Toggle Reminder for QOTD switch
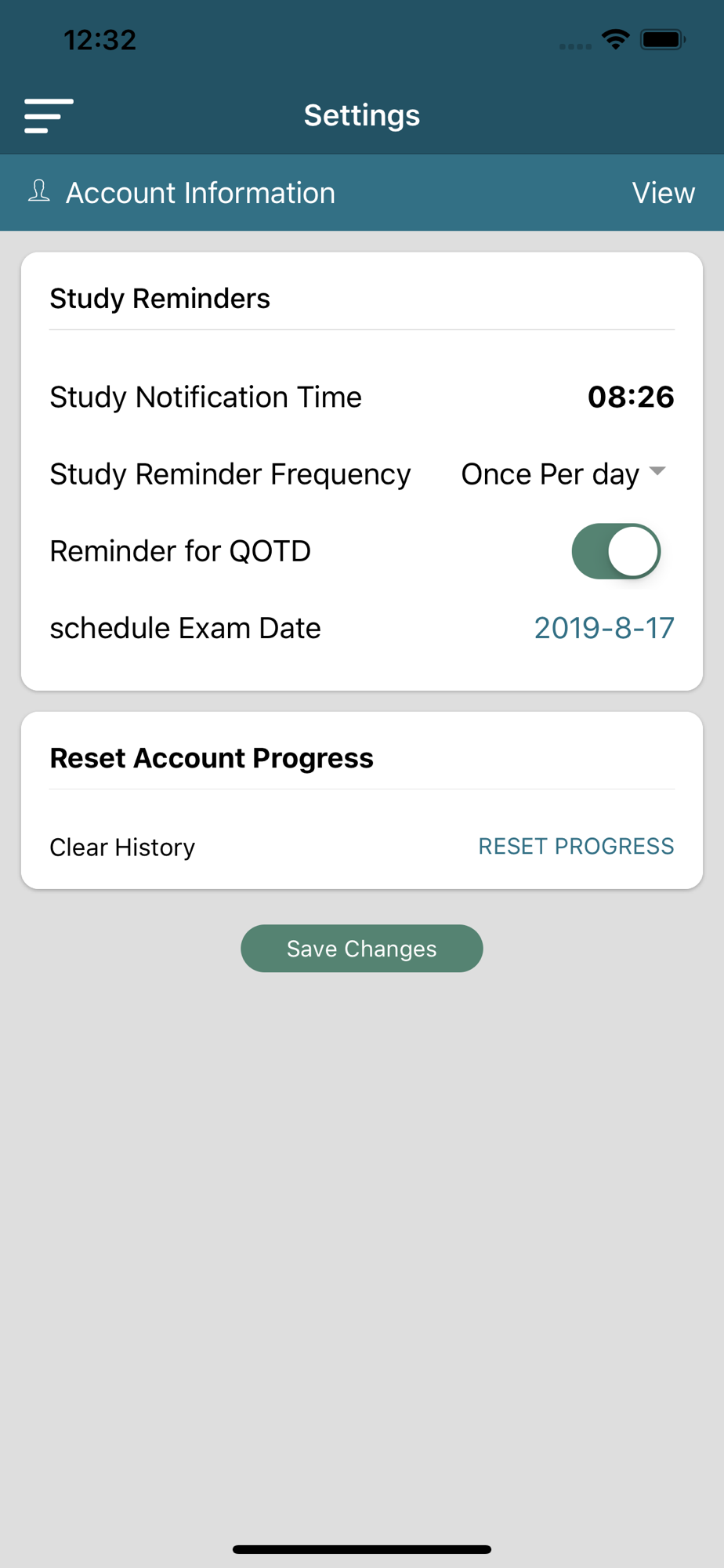The image size is (724, 1568). pos(616,551)
